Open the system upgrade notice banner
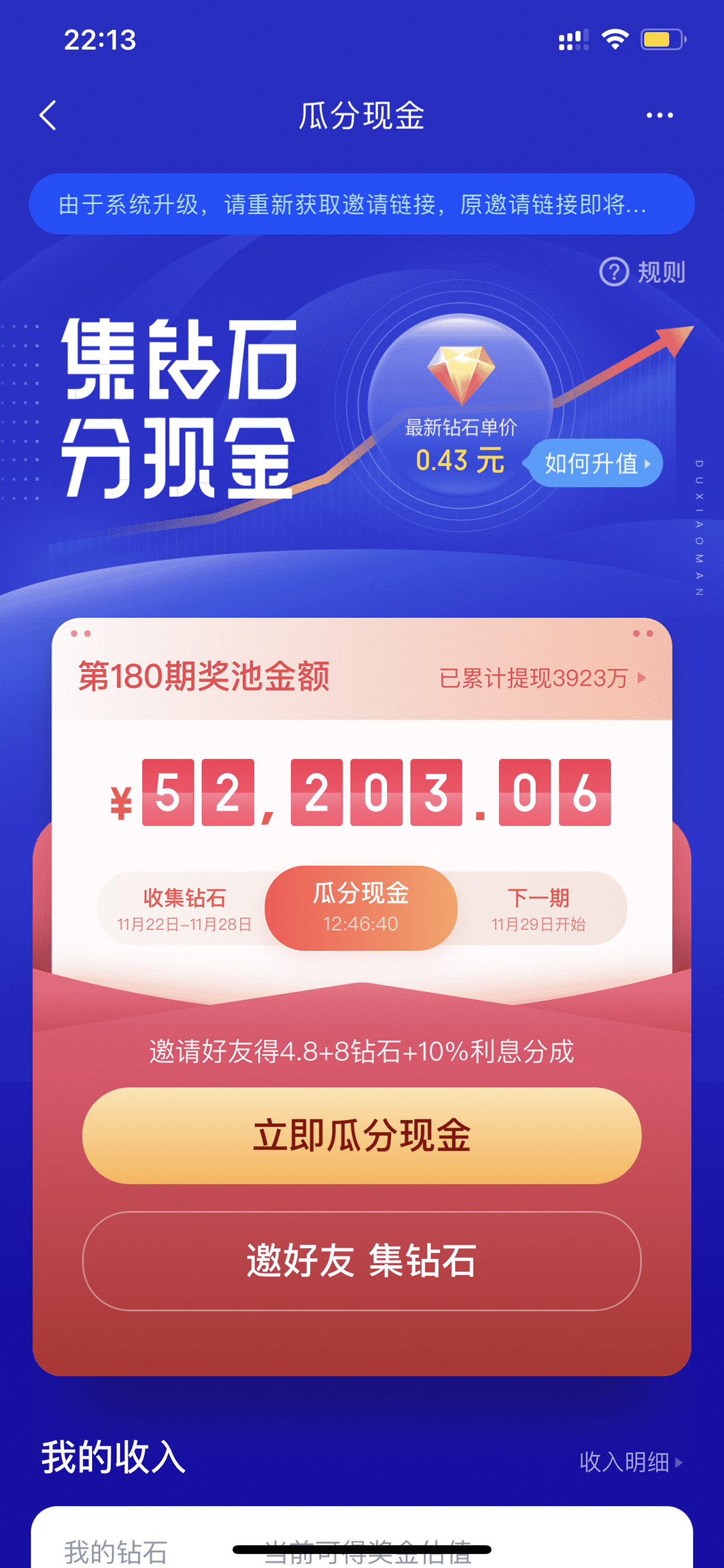Screen dimensions: 724x1568 (x=361, y=204)
